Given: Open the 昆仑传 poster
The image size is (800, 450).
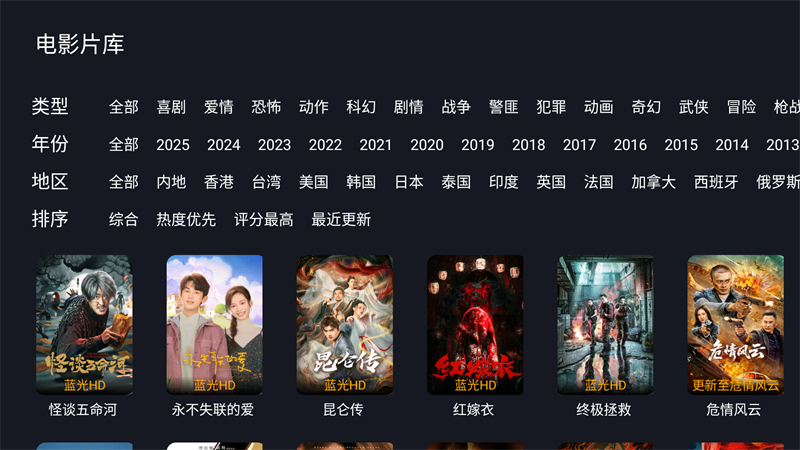Looking at the screenshot, I should pyautogui.click(x=344, y=325).
